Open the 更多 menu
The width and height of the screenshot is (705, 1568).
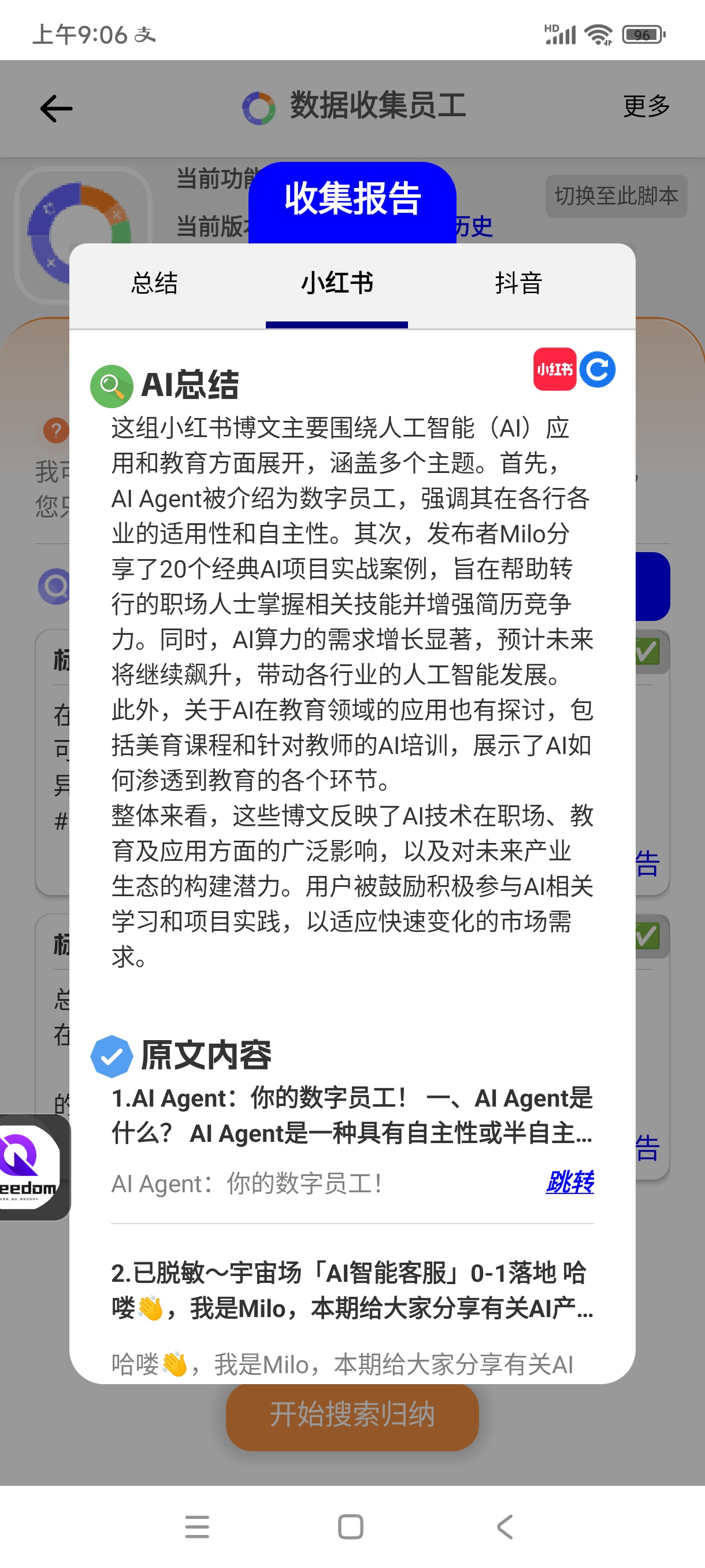tap(646, 106)
